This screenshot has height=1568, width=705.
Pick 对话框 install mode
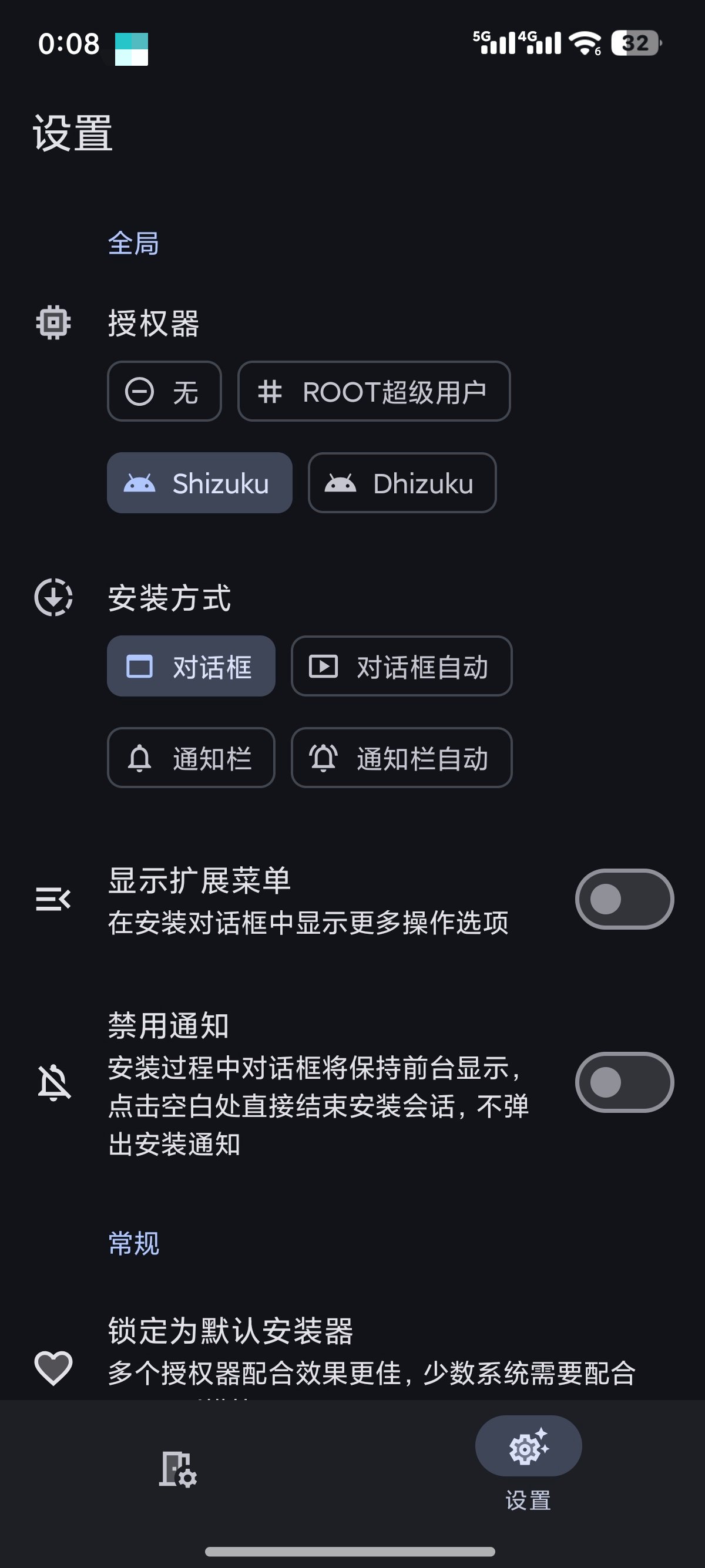point(190,667)
